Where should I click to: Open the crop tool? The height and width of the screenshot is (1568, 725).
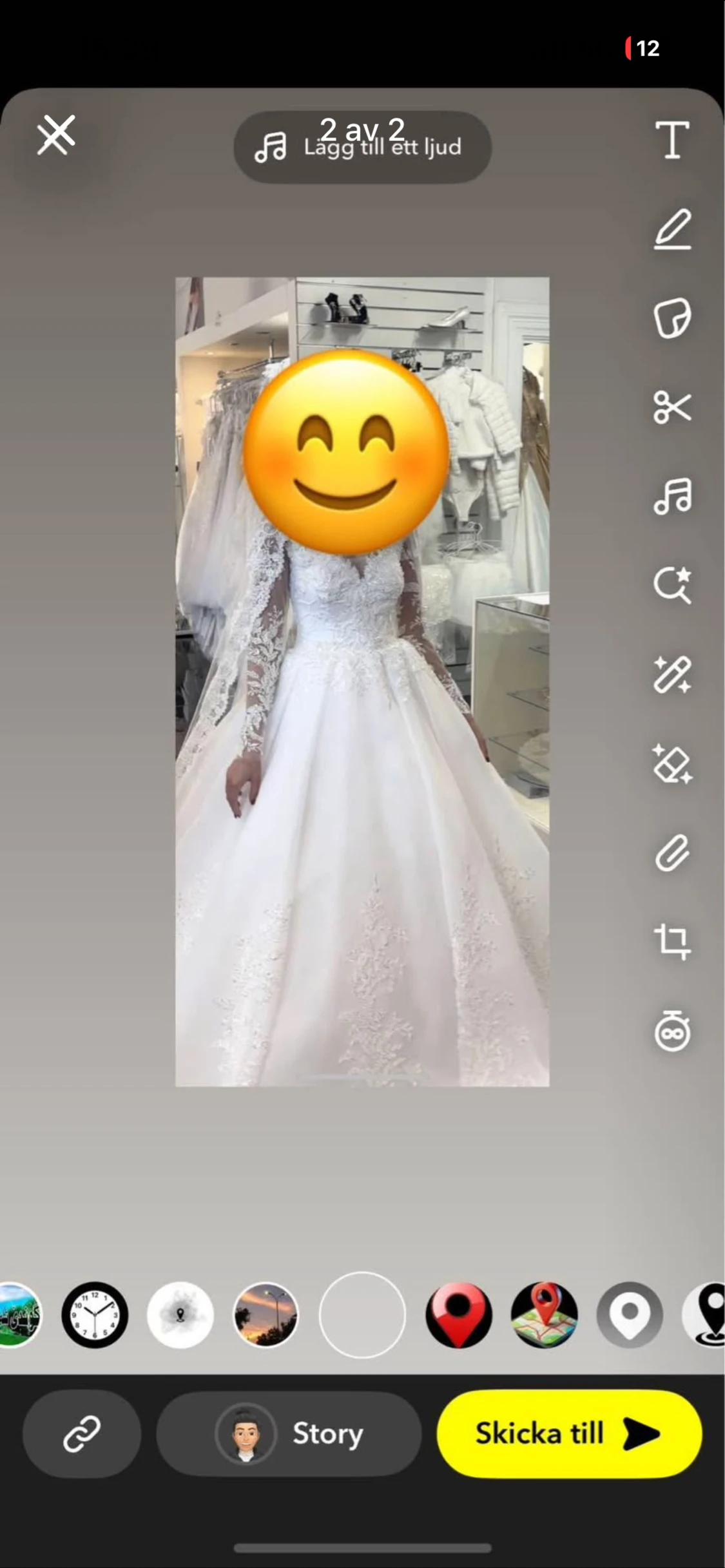pos(672,942)
